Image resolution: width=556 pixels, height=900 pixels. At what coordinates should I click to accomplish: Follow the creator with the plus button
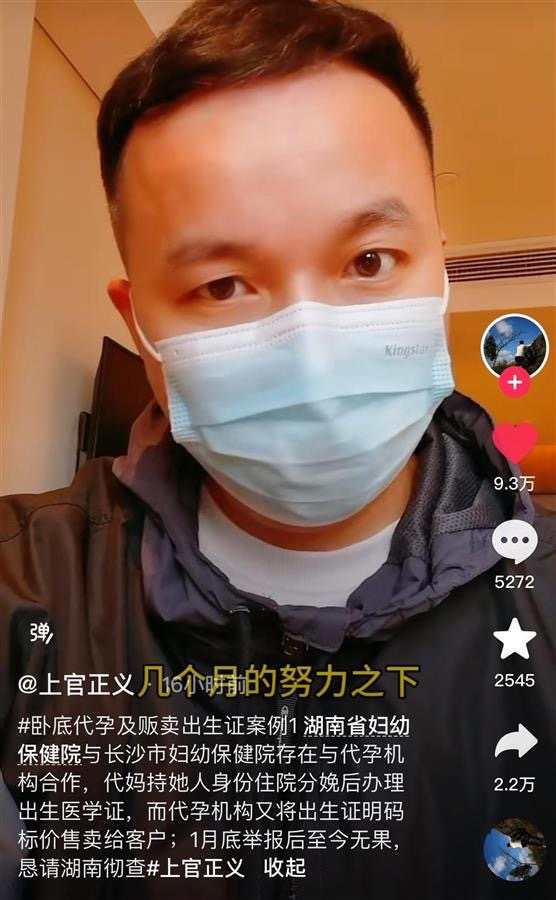coord(514,382)
